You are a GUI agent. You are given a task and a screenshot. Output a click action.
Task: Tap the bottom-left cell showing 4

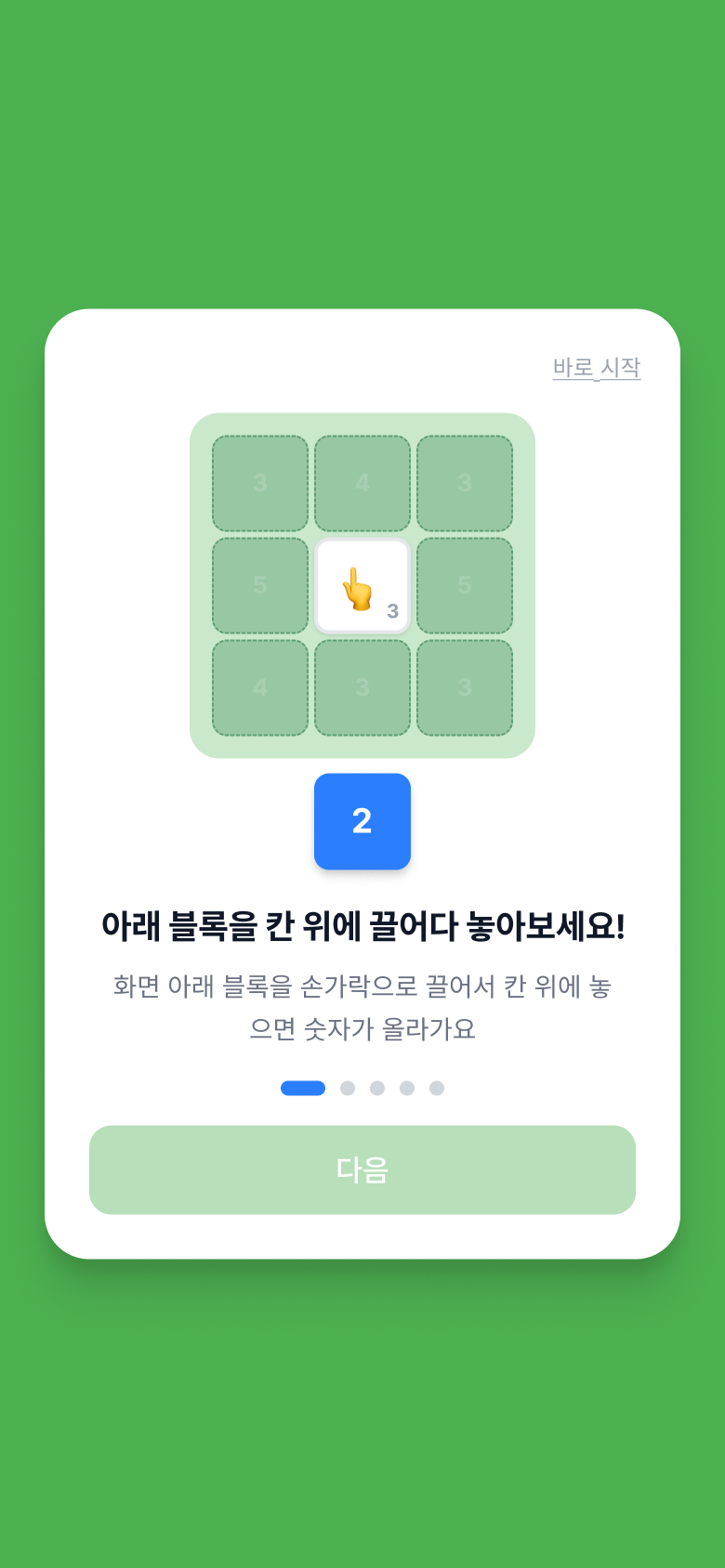[258, 688]
